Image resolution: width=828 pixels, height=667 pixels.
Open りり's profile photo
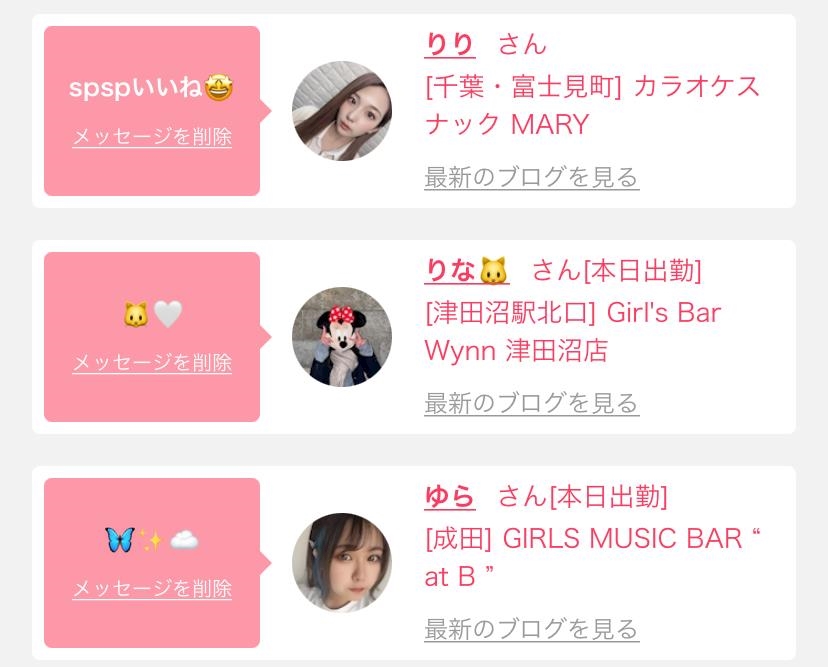coord(341,111)
